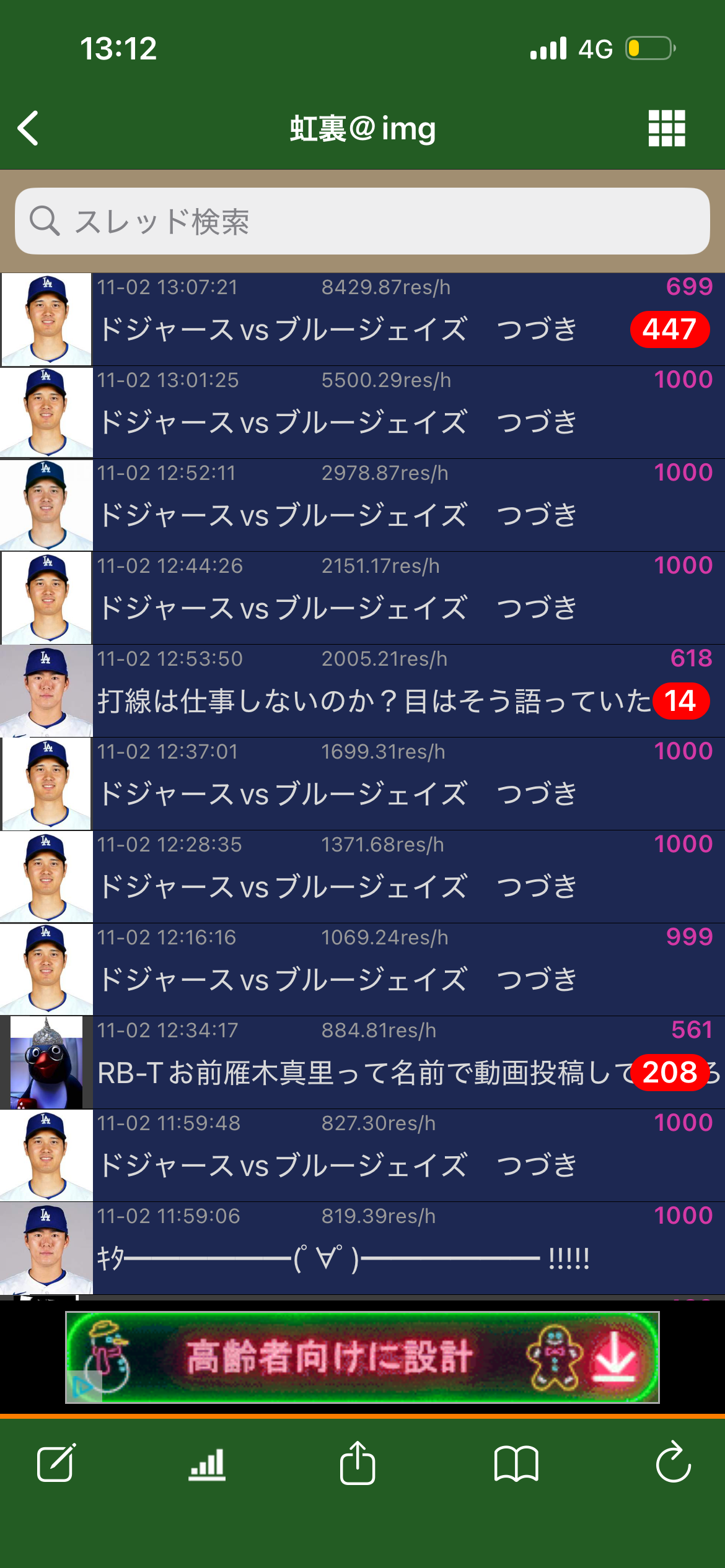Go back using the top-left arrow
Screen dimensions: 725x1568
coord(29,128)
